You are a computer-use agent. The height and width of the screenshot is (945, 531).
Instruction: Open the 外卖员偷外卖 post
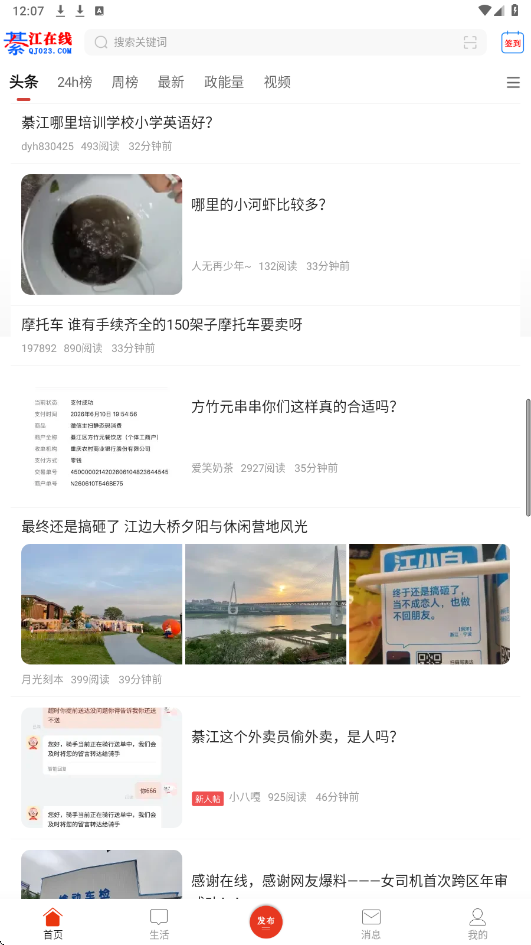coord(265,768)
